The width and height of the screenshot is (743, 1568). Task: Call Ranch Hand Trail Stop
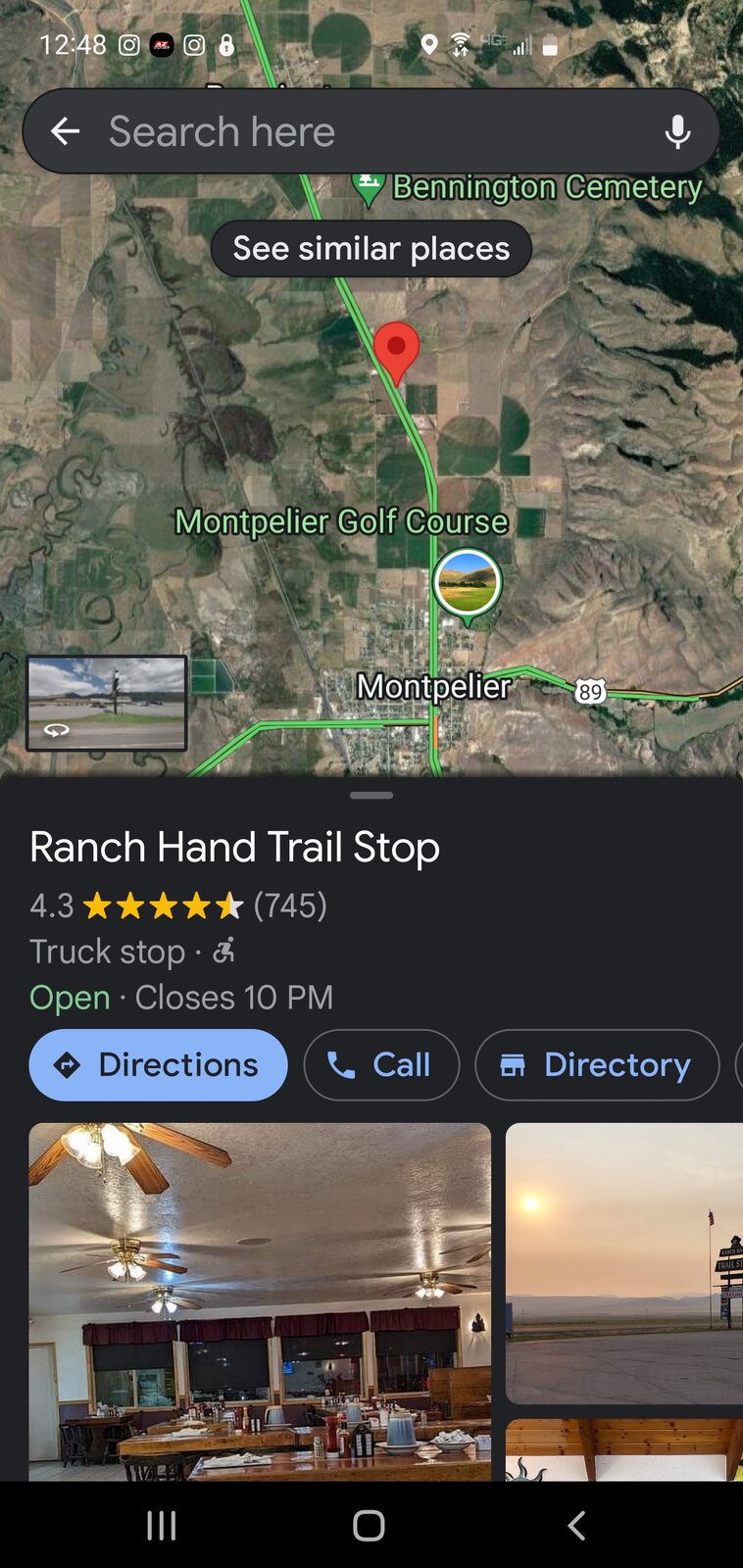pos(381,1064)
